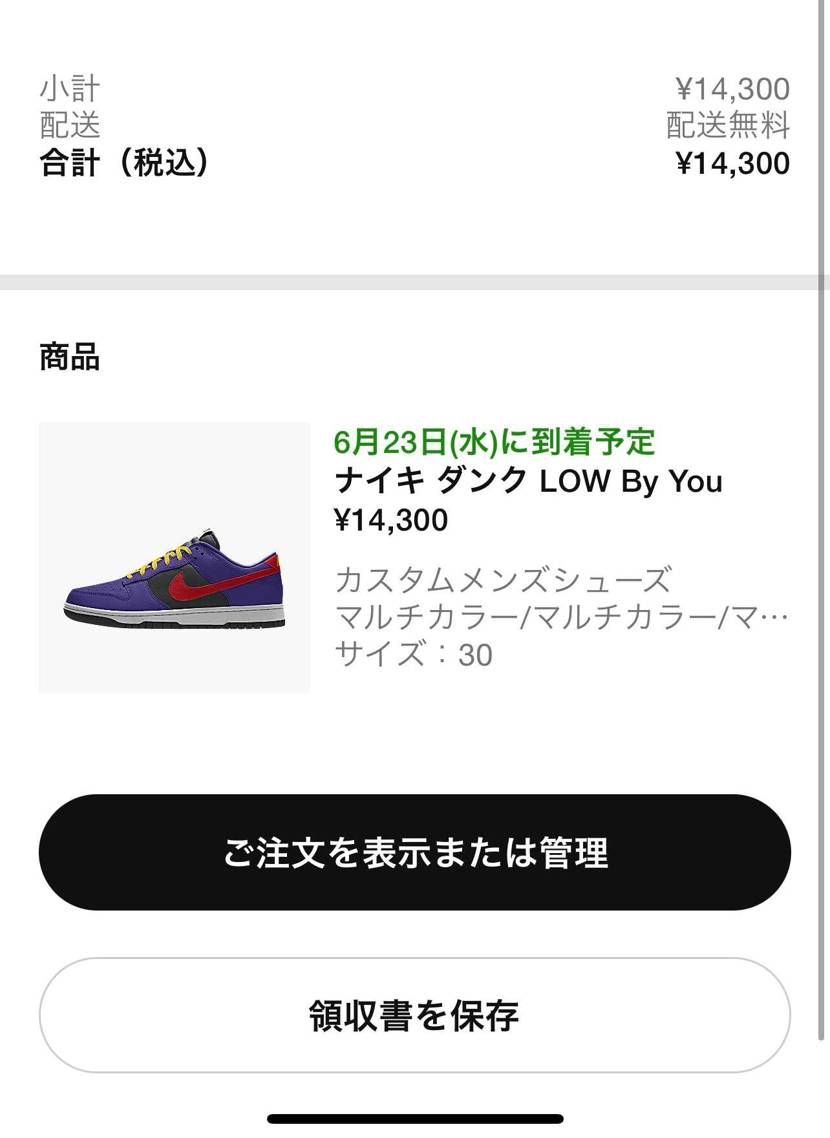Select the 小計 subtotal label
This screenshot has width=830, height=1138.
tap(66, 88)
